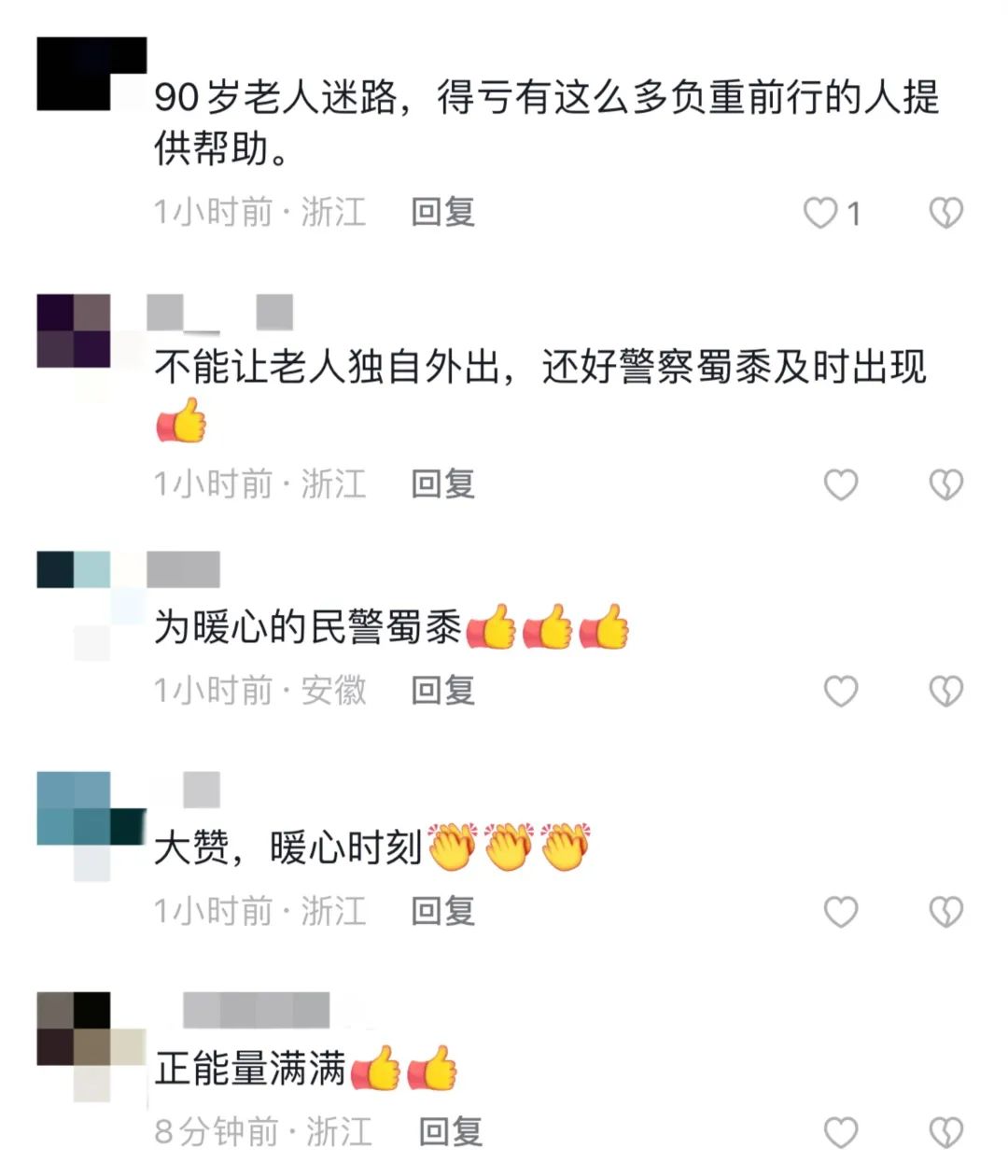Reply to the 大赞，暖心时刻 comment

click(443, 911)
